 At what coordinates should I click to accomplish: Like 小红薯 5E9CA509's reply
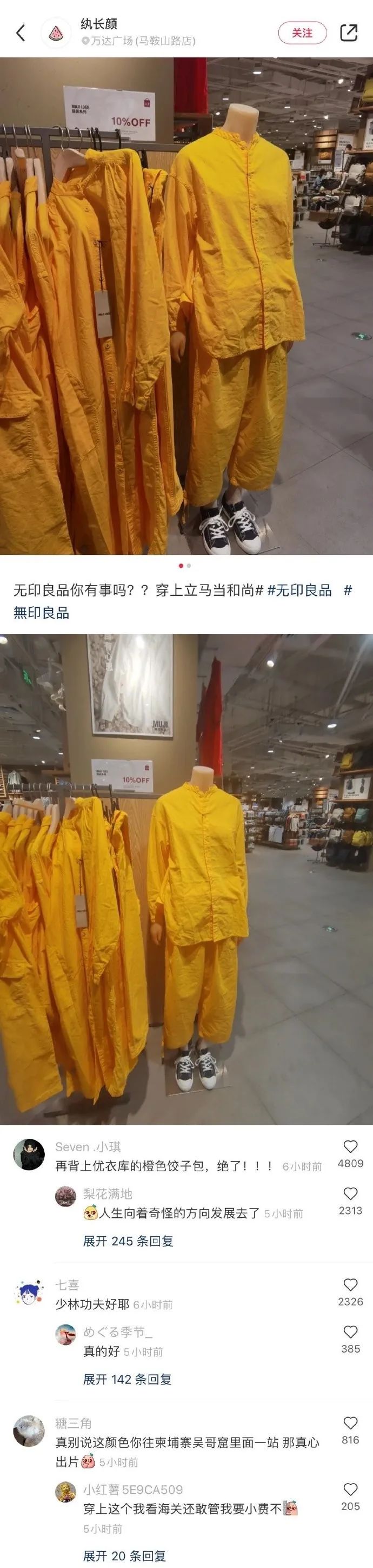pos(350,1490)
